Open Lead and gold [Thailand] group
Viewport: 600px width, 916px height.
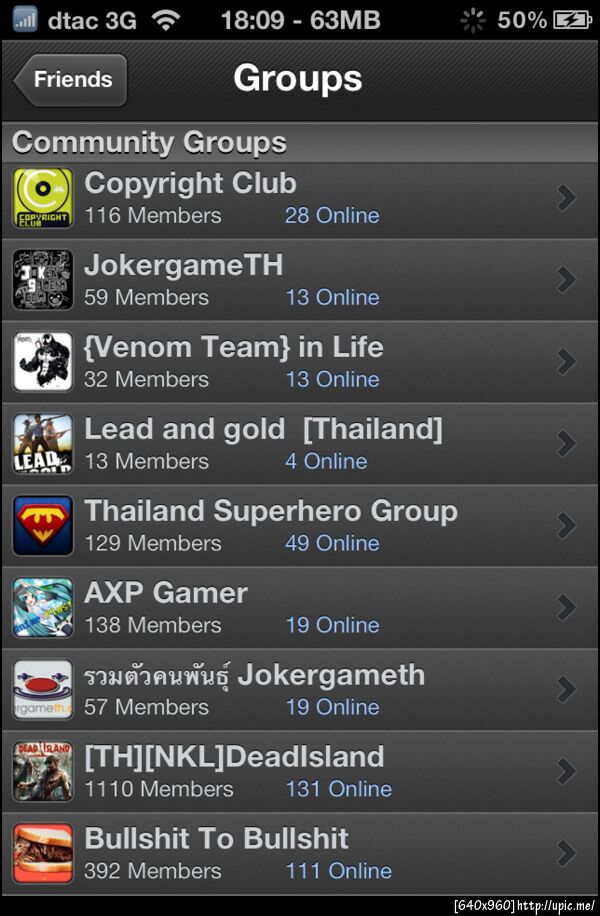click(x=300, y=444)
